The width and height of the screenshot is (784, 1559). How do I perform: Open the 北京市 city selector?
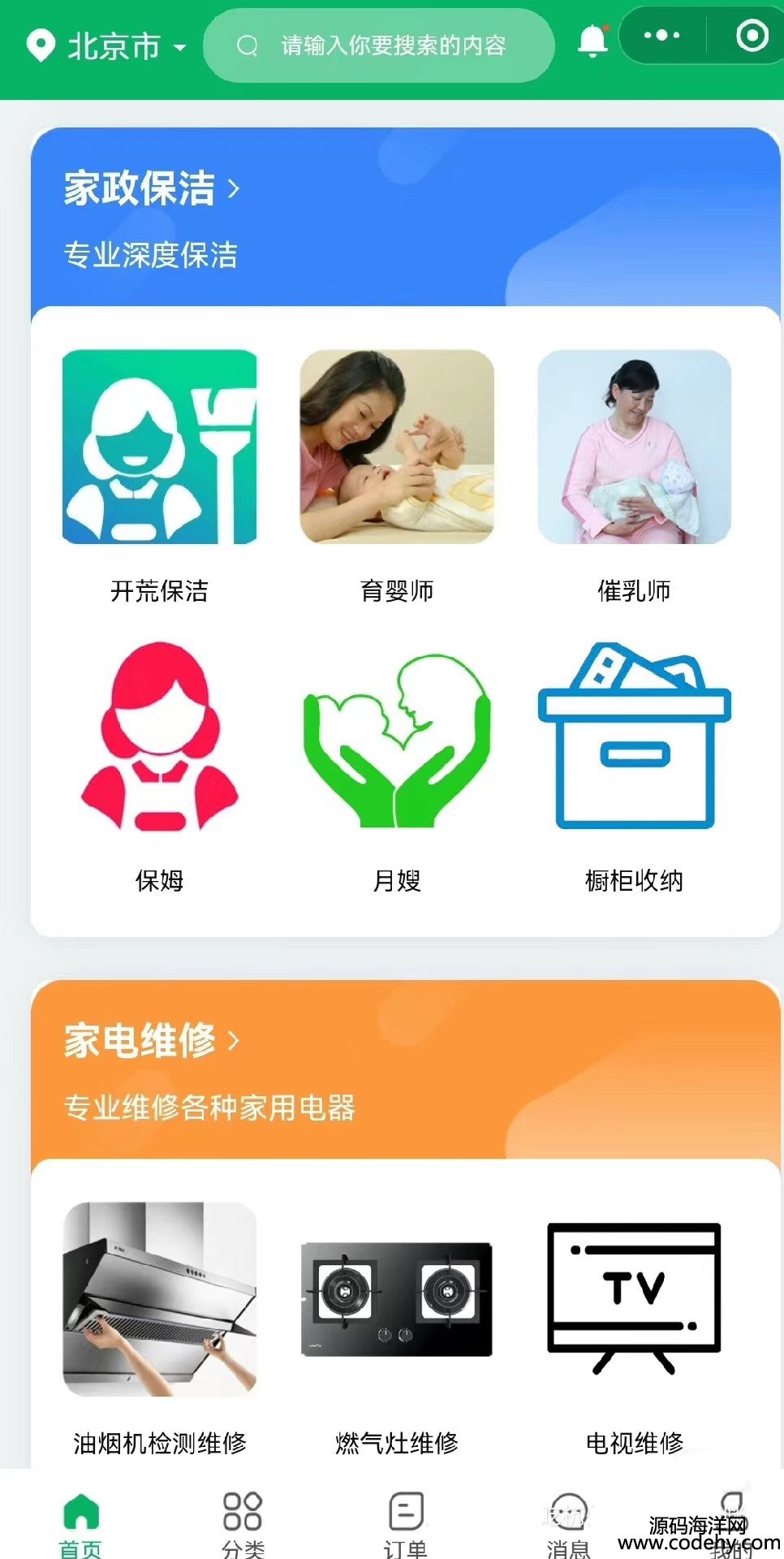pos(106,46)
